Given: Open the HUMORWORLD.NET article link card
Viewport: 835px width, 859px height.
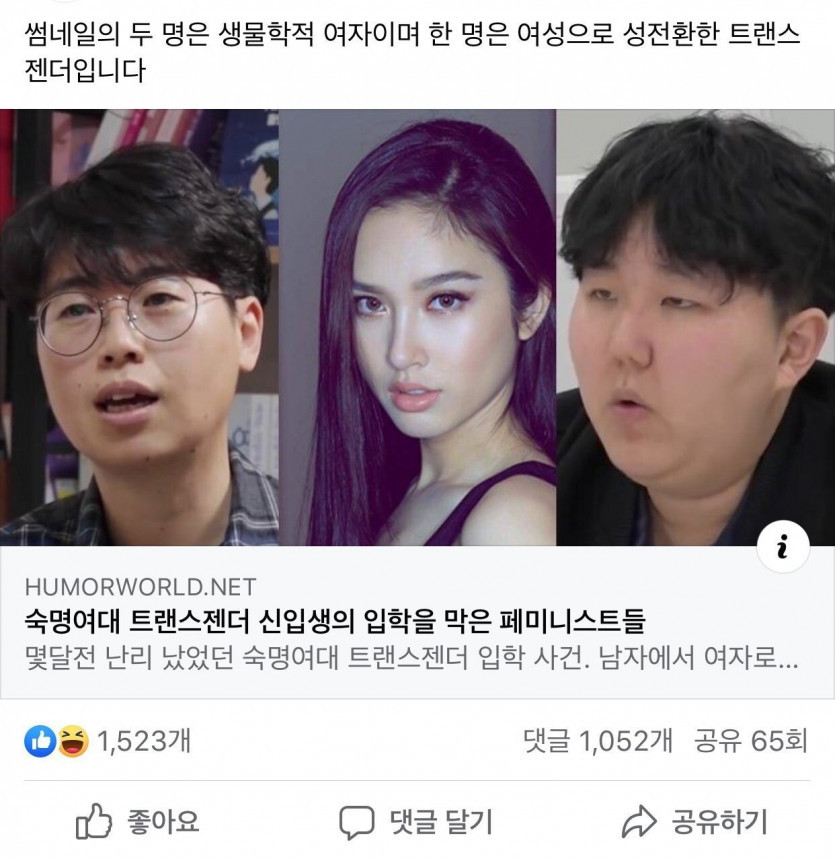Looking at the screenshot, I should (x=335, y=623).
